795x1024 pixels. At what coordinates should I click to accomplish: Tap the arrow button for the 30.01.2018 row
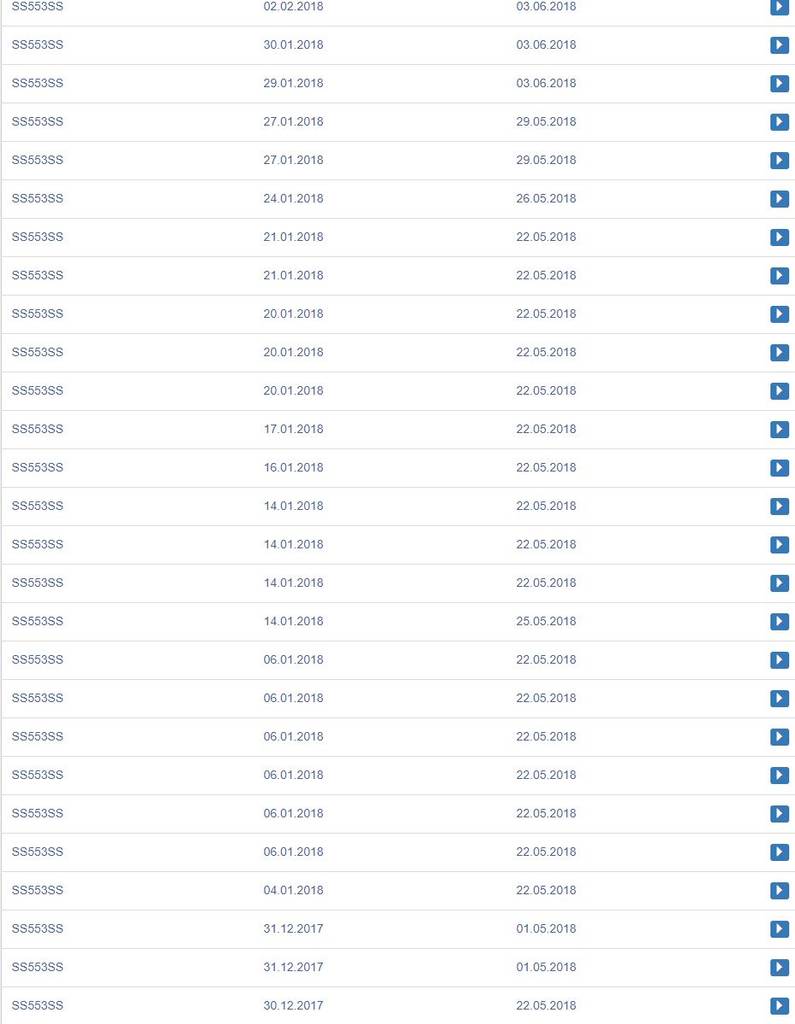coord(779,45)
